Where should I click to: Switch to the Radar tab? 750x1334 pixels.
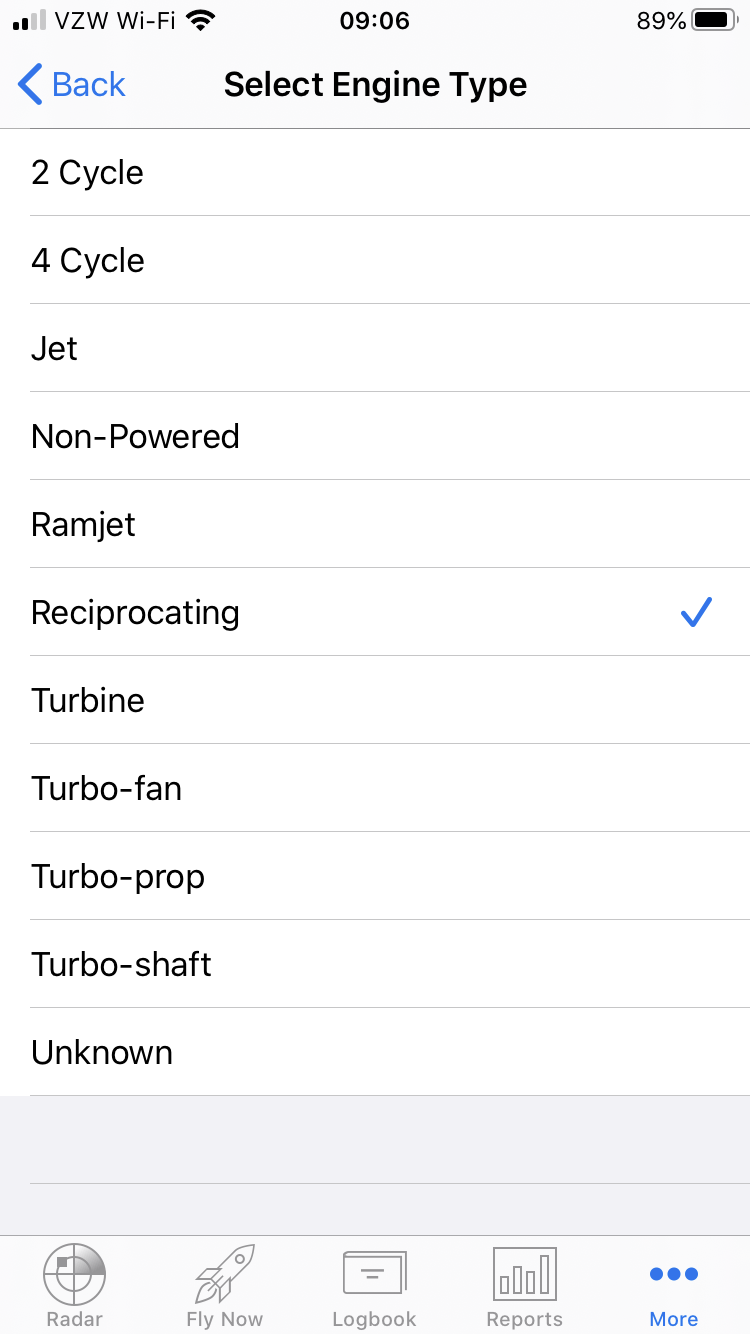[75, 1286]
